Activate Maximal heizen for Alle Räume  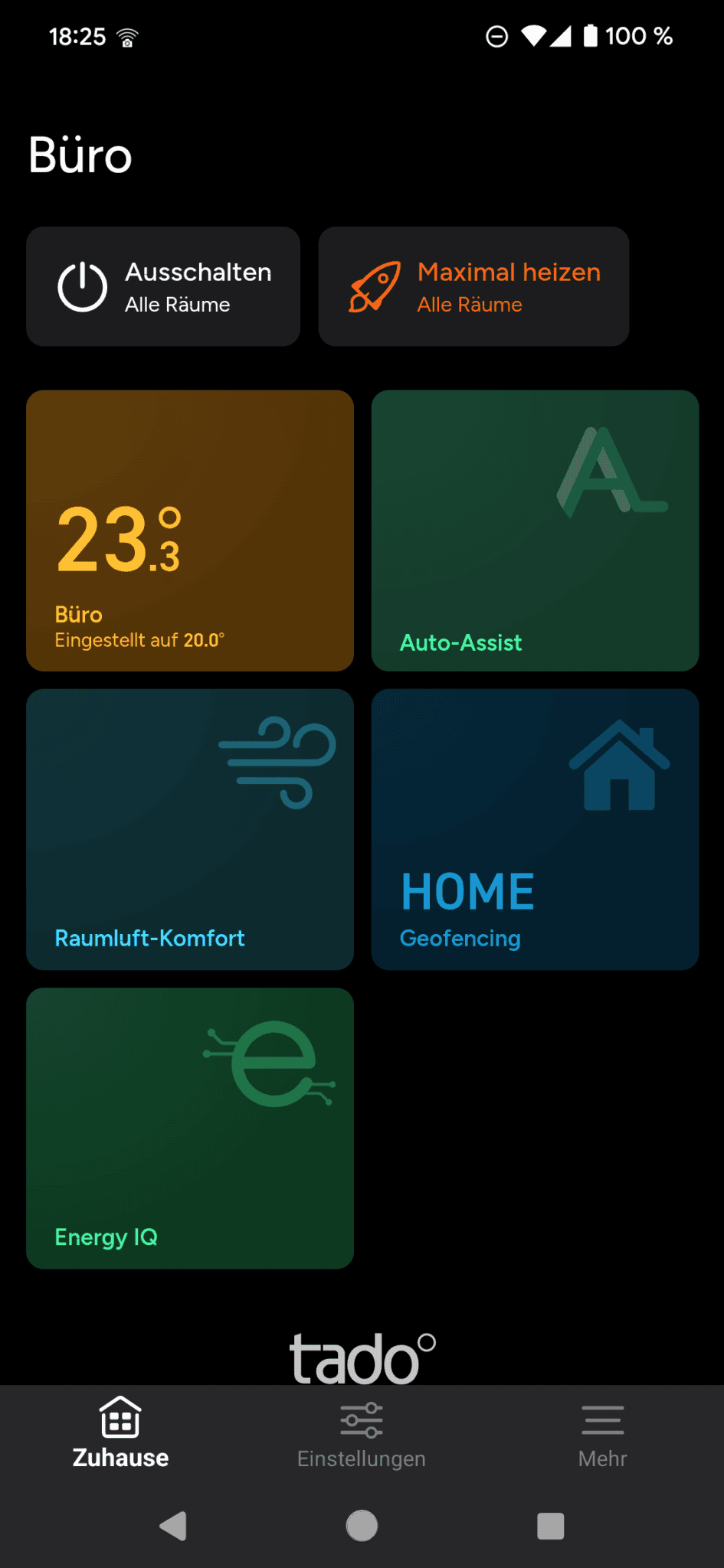pos(473,286)
